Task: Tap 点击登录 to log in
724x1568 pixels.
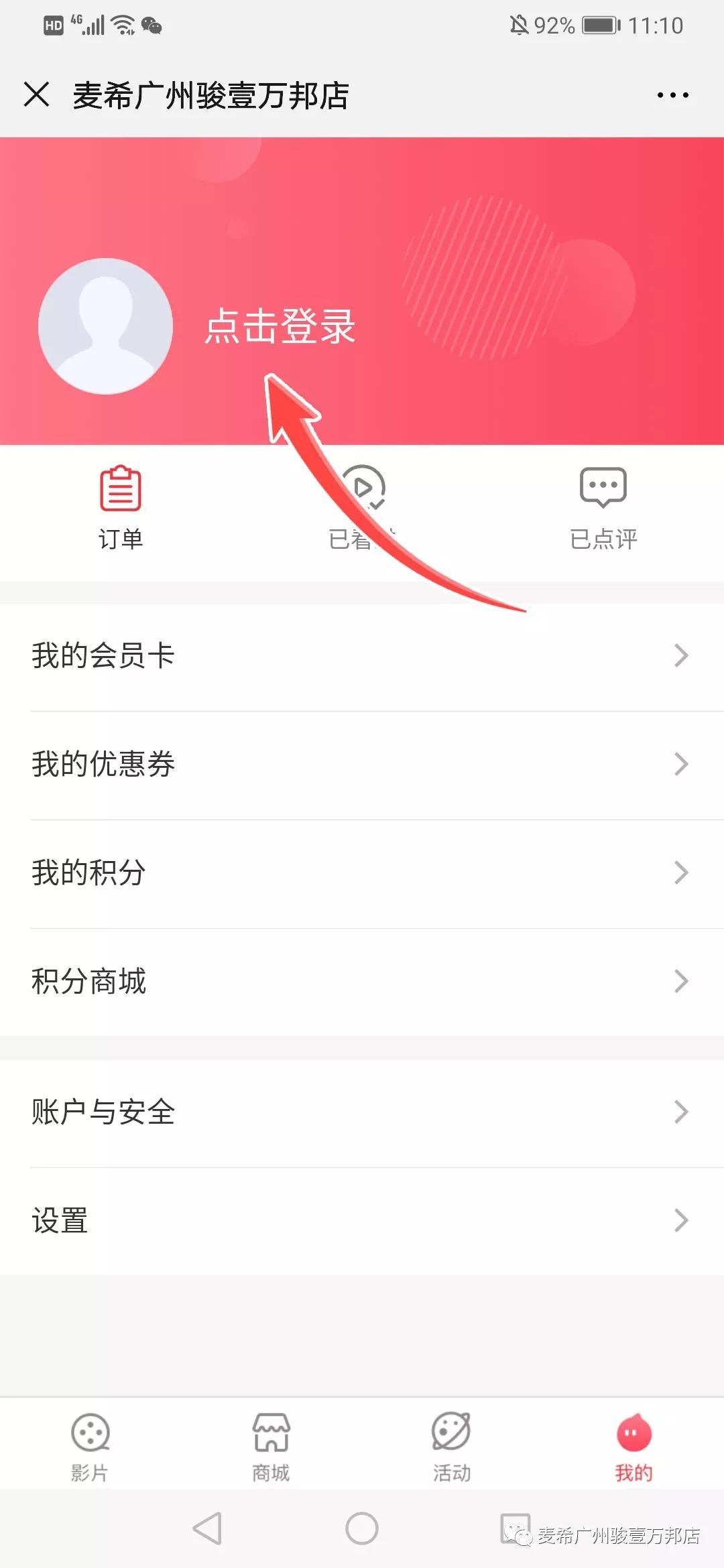Action: point(280,327)
